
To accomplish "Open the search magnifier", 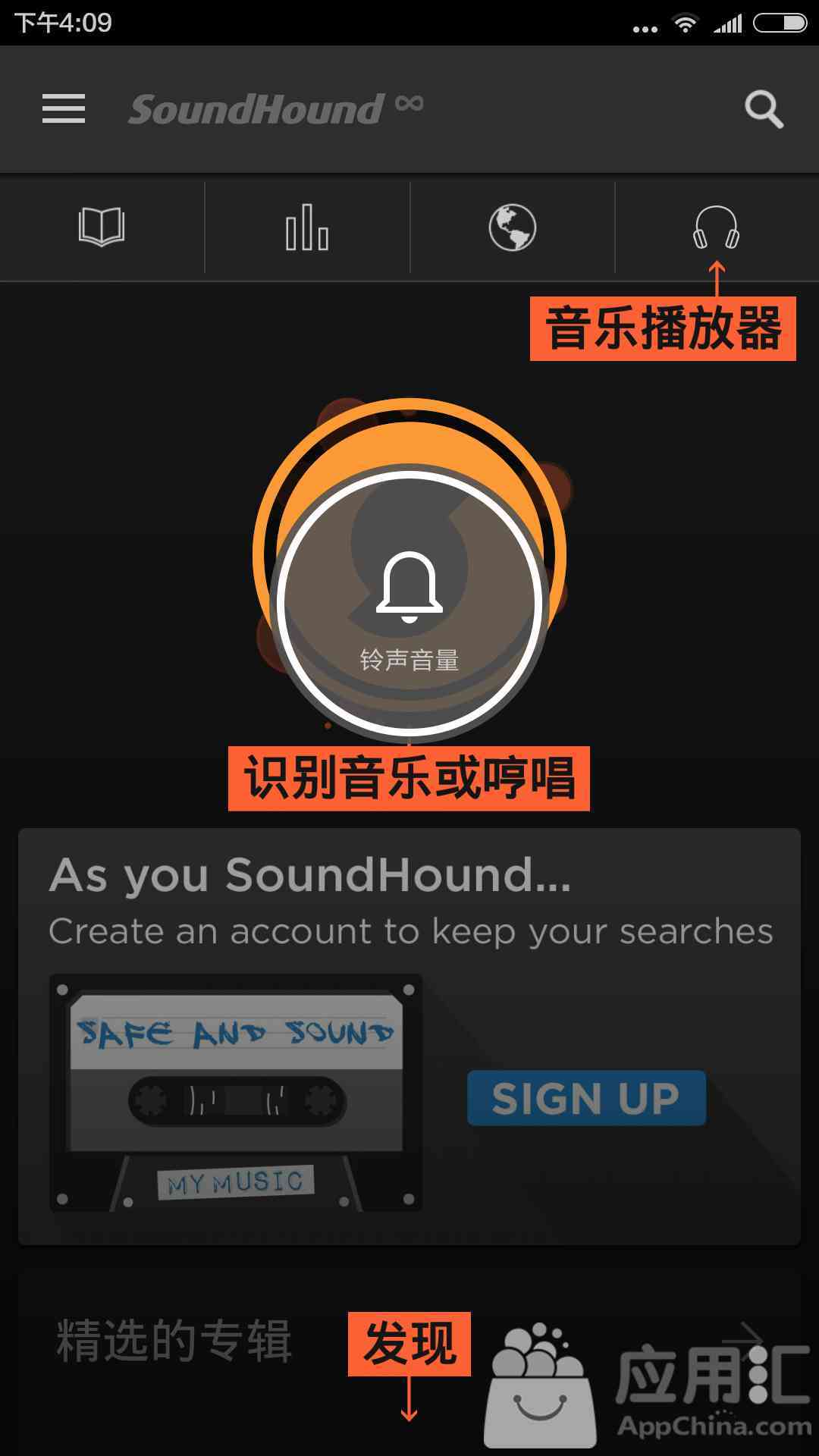I will [763, 110].
